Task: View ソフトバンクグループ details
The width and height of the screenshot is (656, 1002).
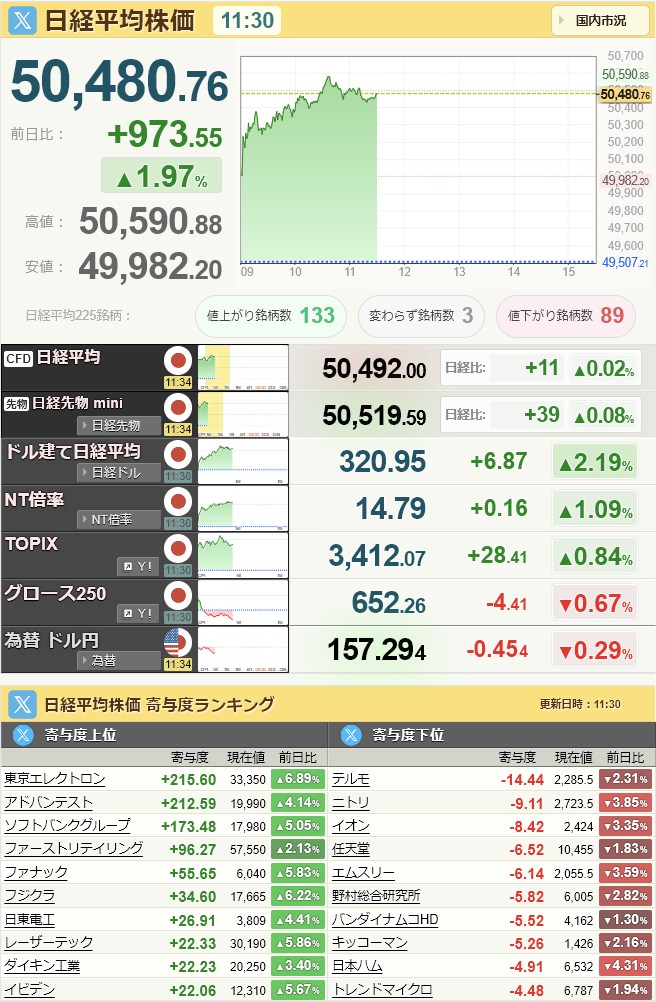Action: pos(67,826)
